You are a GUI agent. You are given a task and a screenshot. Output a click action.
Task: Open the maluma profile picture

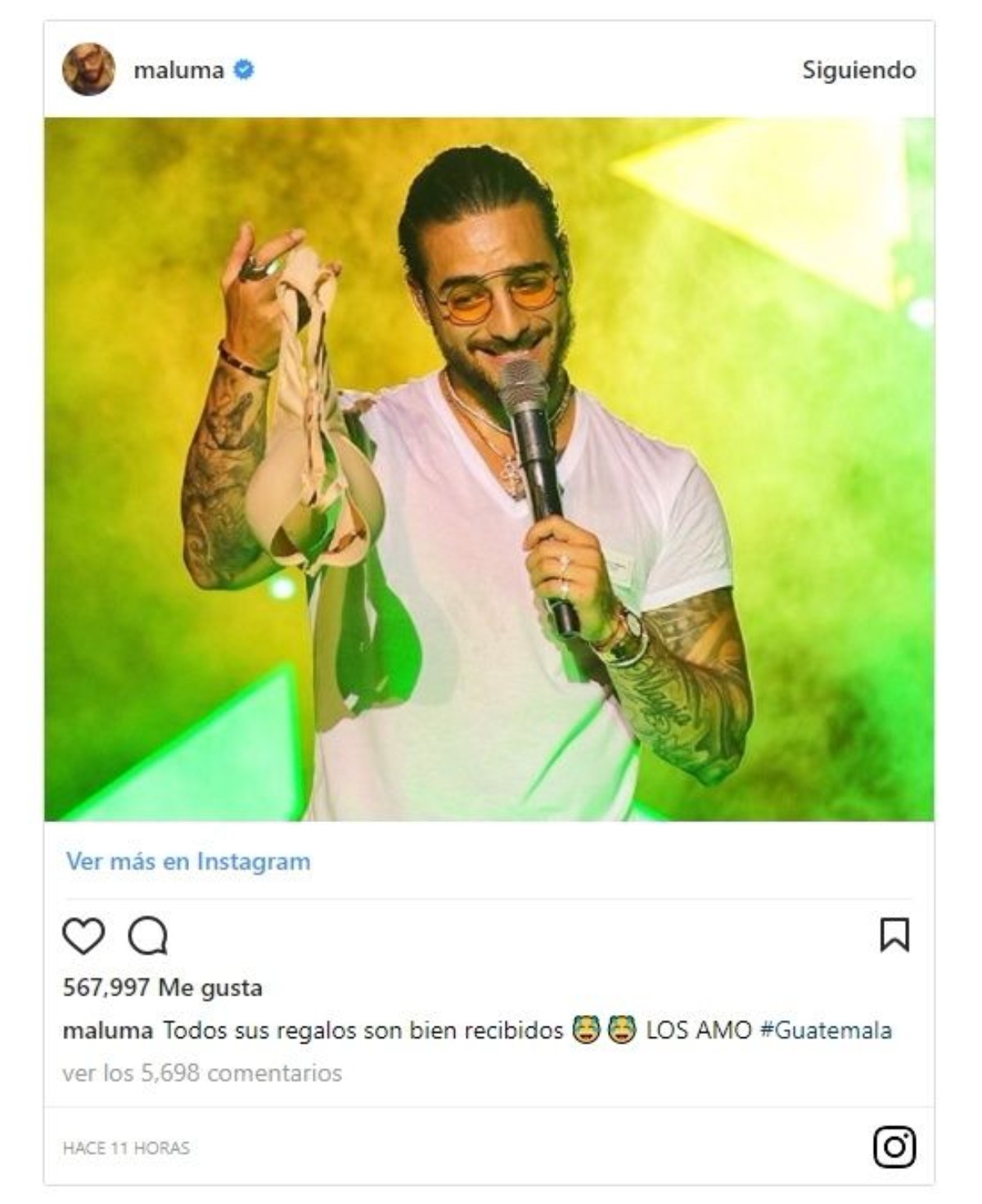(x=88, y=70)
